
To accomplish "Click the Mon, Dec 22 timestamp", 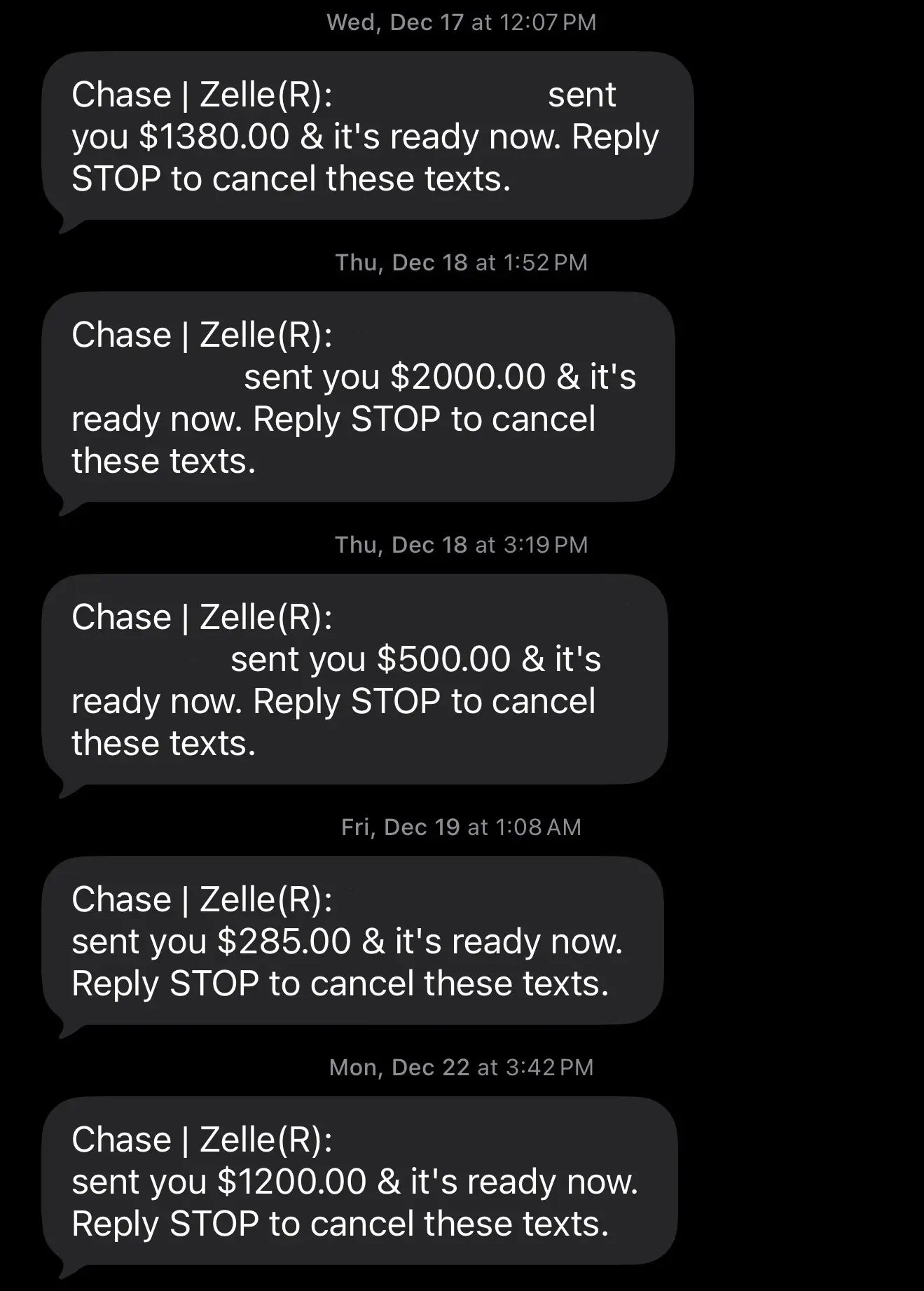I will (461, 1068).
